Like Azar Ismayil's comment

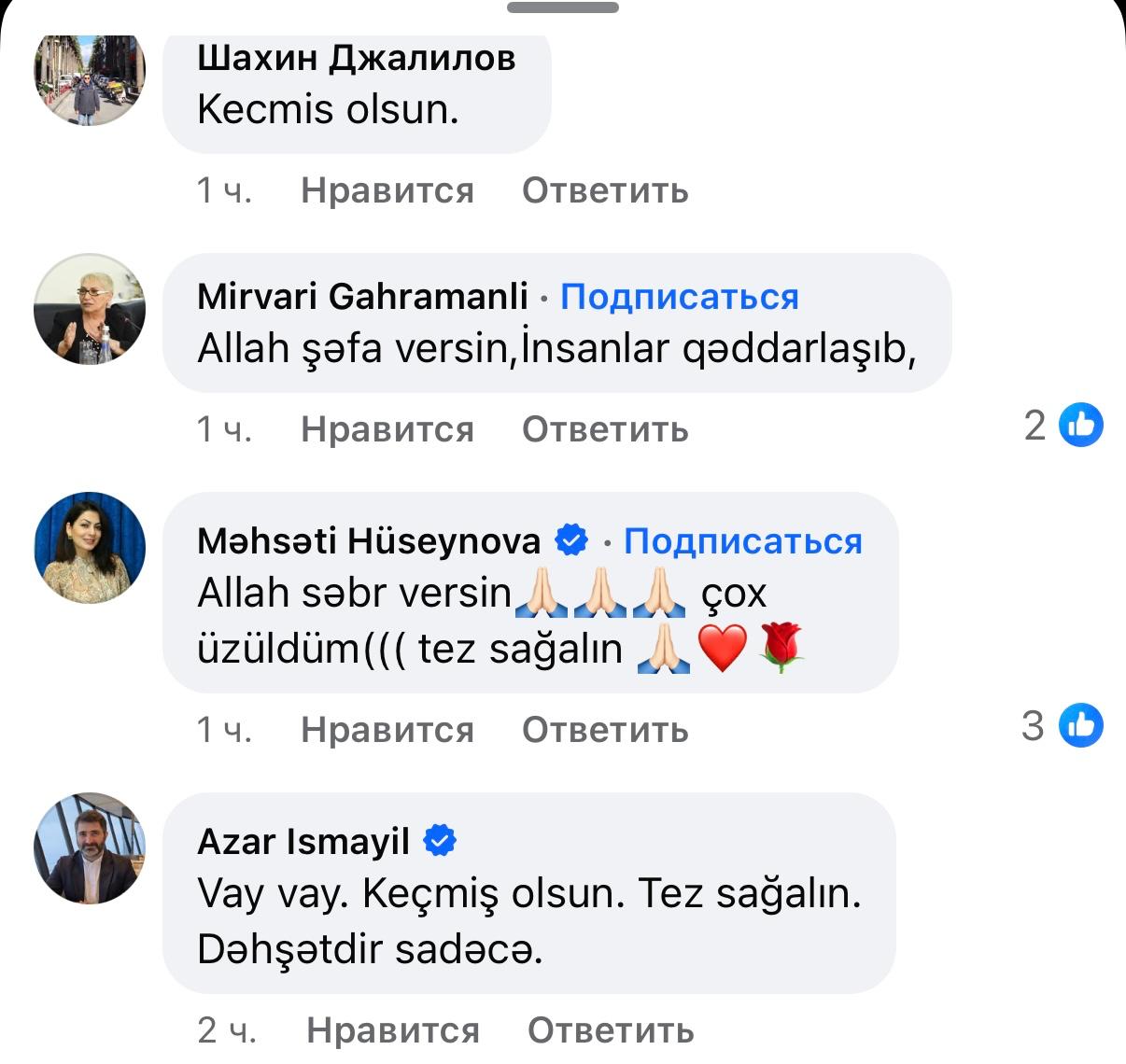392,1030
